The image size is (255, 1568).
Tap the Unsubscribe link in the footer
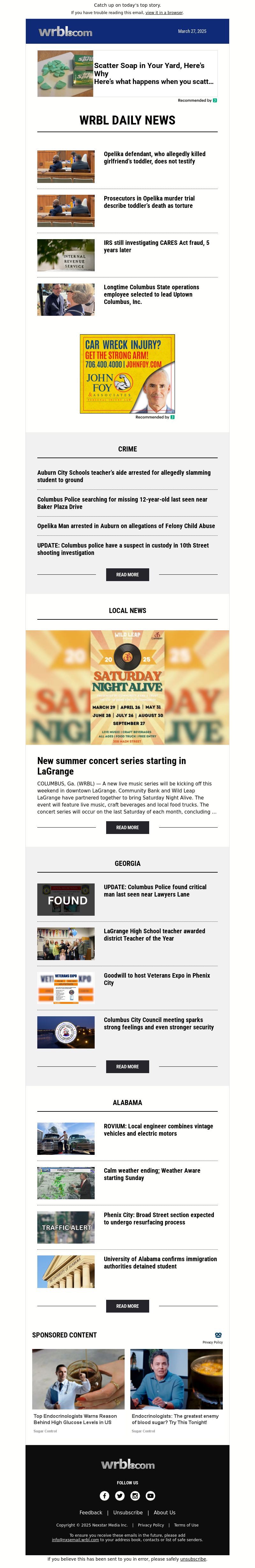point(127,1512)
